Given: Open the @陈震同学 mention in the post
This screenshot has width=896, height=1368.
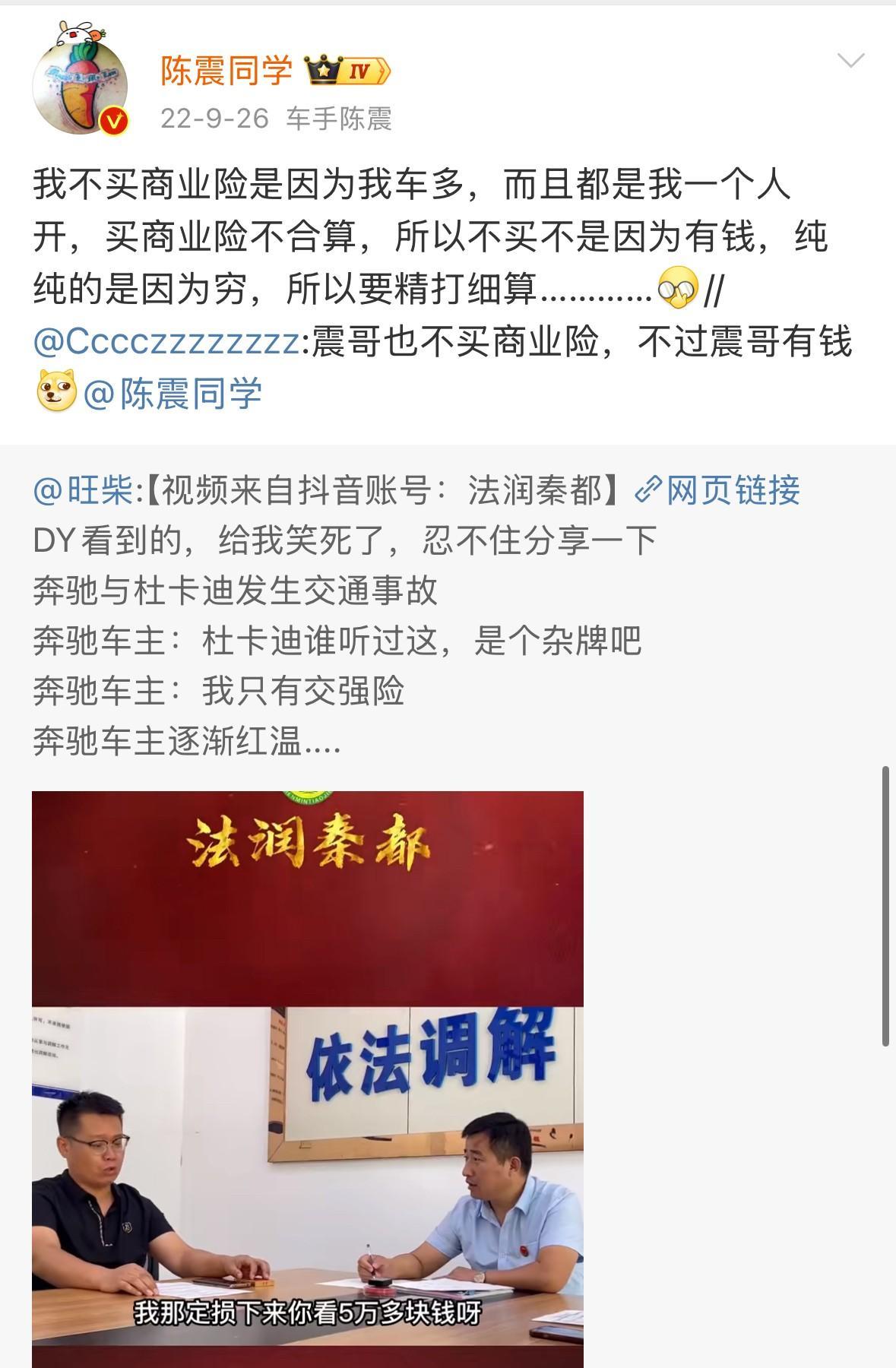Looking at the screenshot, I should (x=173, y=394).
